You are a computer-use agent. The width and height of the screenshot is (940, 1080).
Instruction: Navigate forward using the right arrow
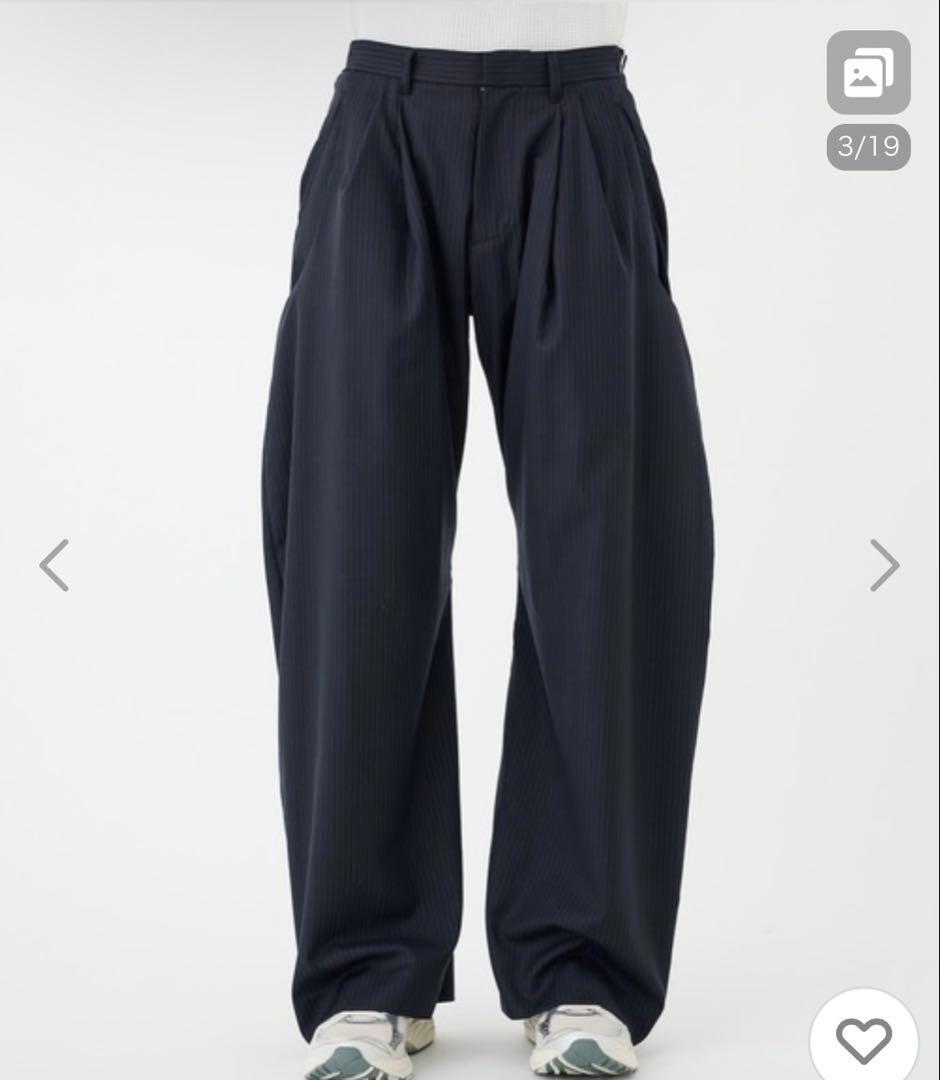(x=884, y=565)
